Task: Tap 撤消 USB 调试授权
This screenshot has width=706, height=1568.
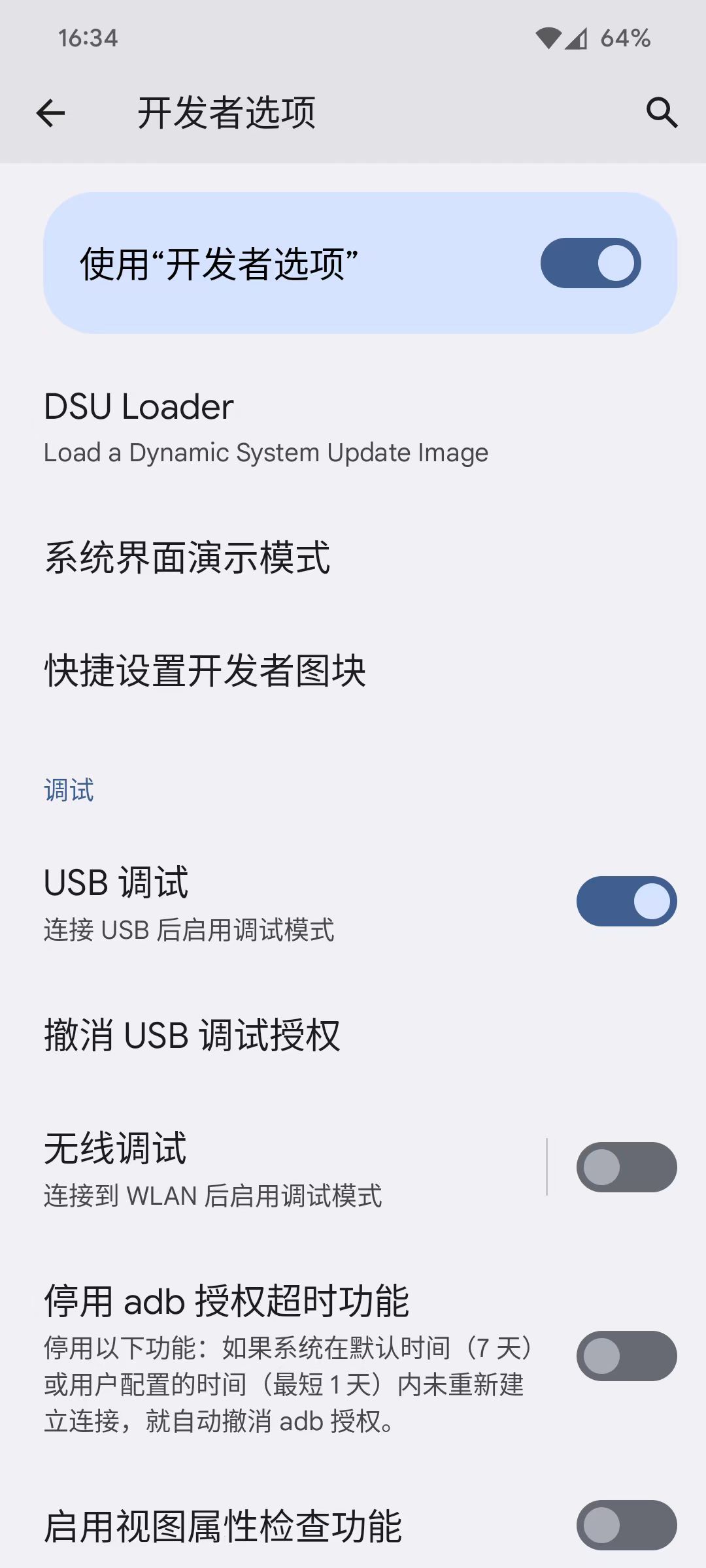Action: [x=353, y=1035]
